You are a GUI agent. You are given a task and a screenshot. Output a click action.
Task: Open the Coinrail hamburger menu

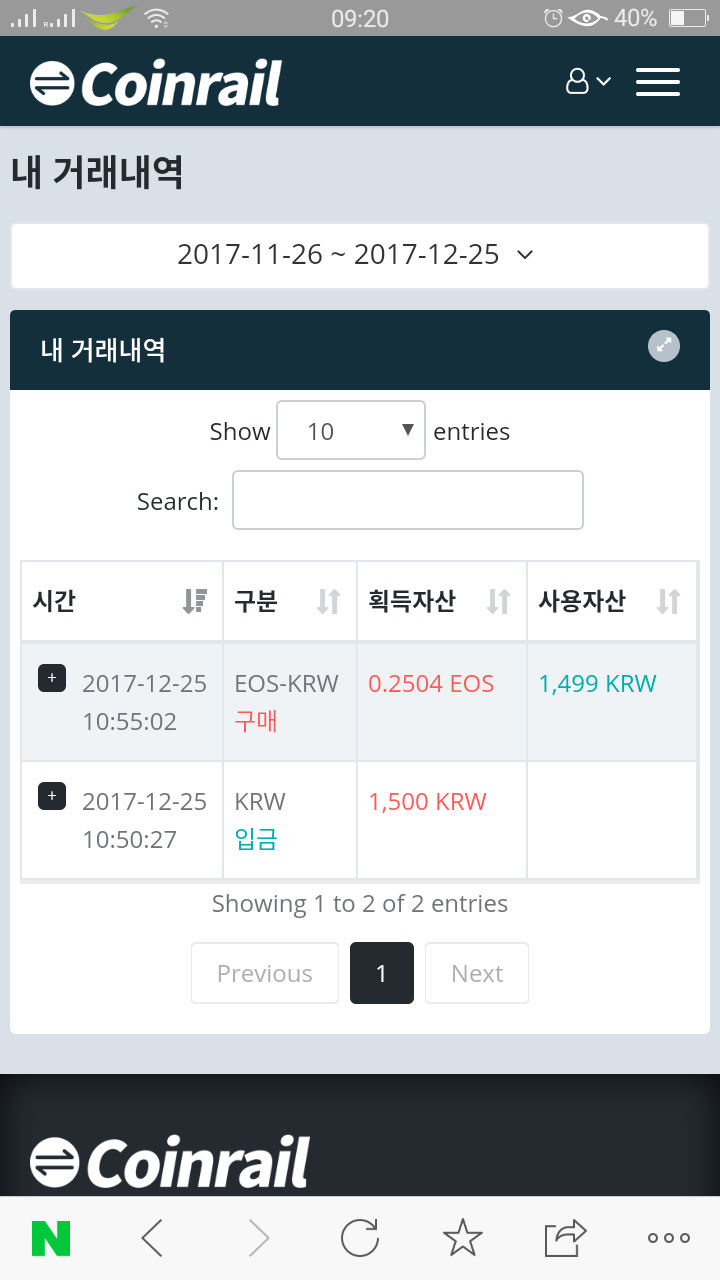(x=658, y=82)
